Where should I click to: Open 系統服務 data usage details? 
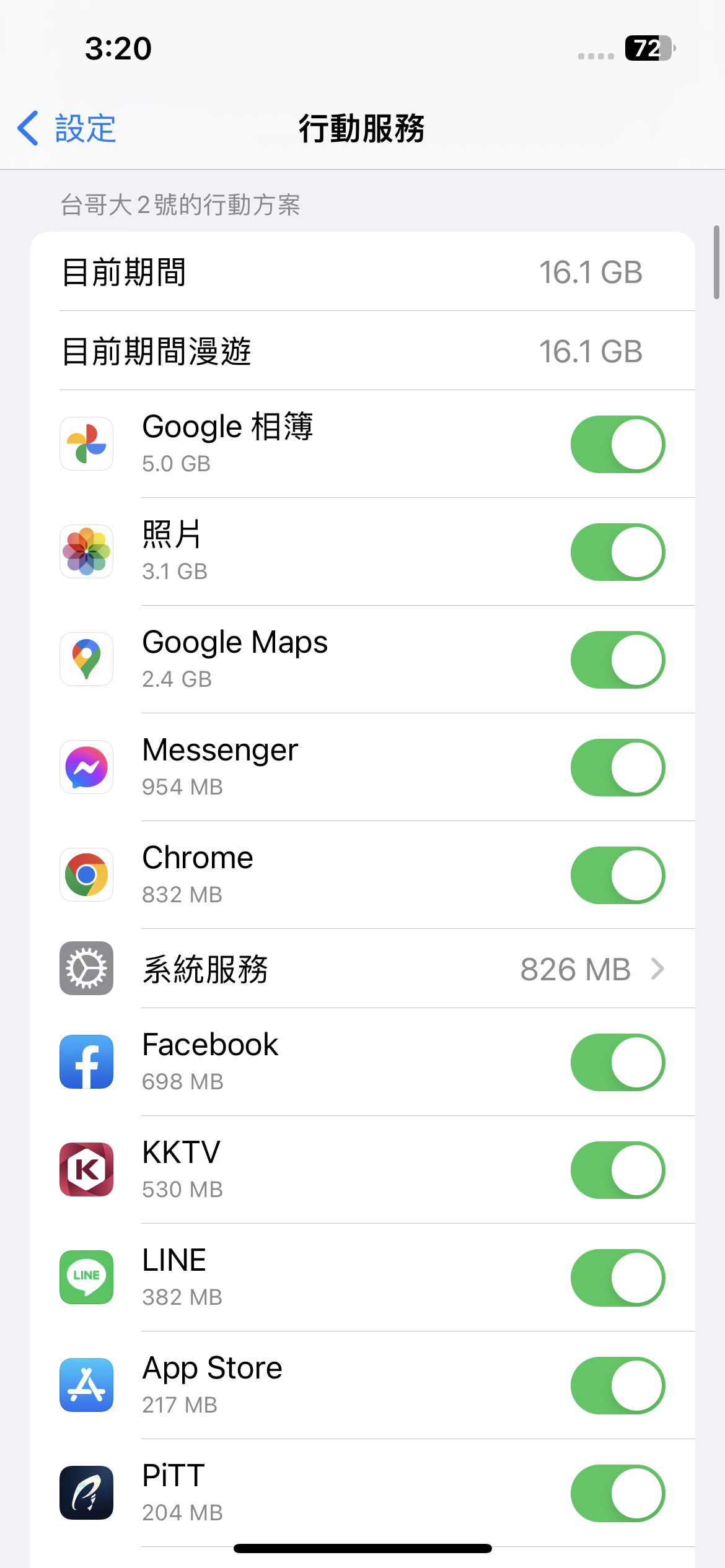[362, 969]
